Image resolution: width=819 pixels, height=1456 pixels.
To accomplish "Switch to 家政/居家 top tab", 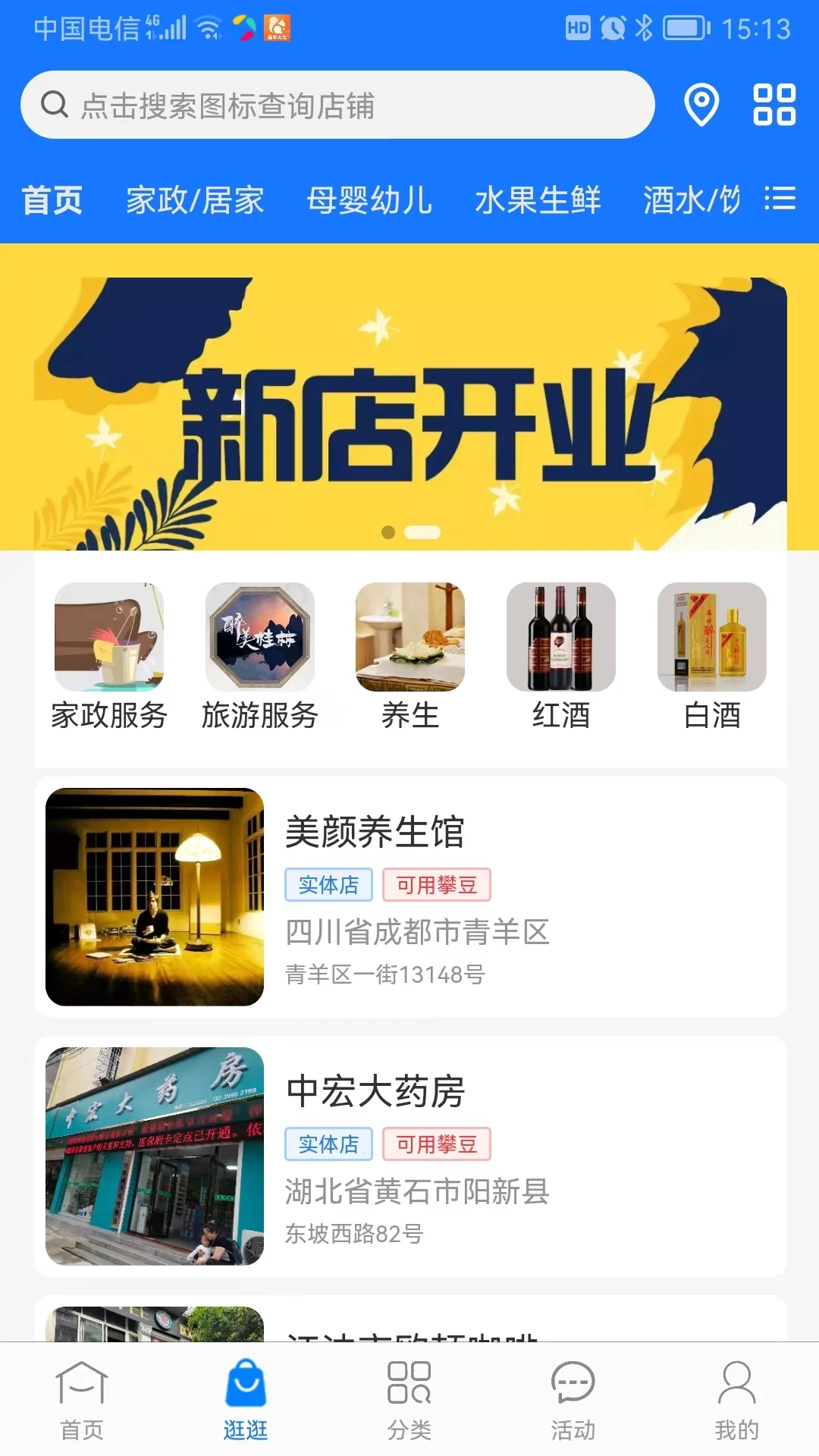I will pos(195,201).
